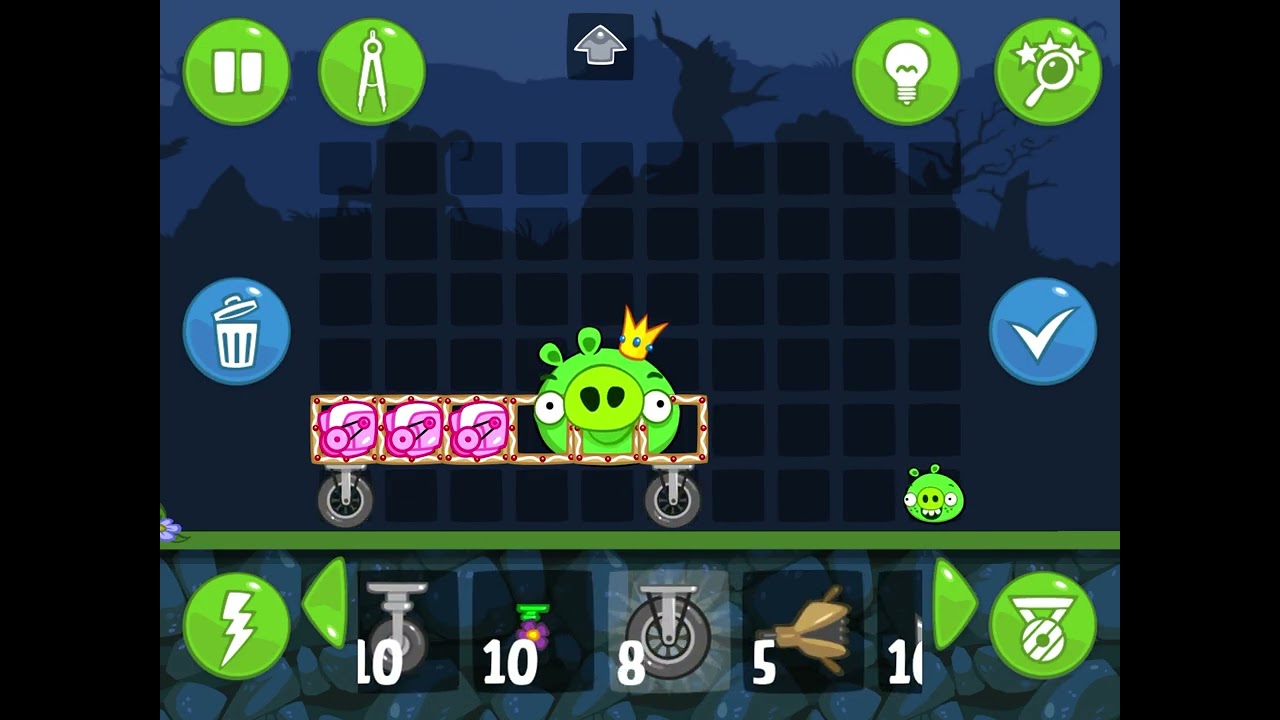Show the lightbulb hint
This screenshot has height=720, width=1280.
tap(905, 71)
